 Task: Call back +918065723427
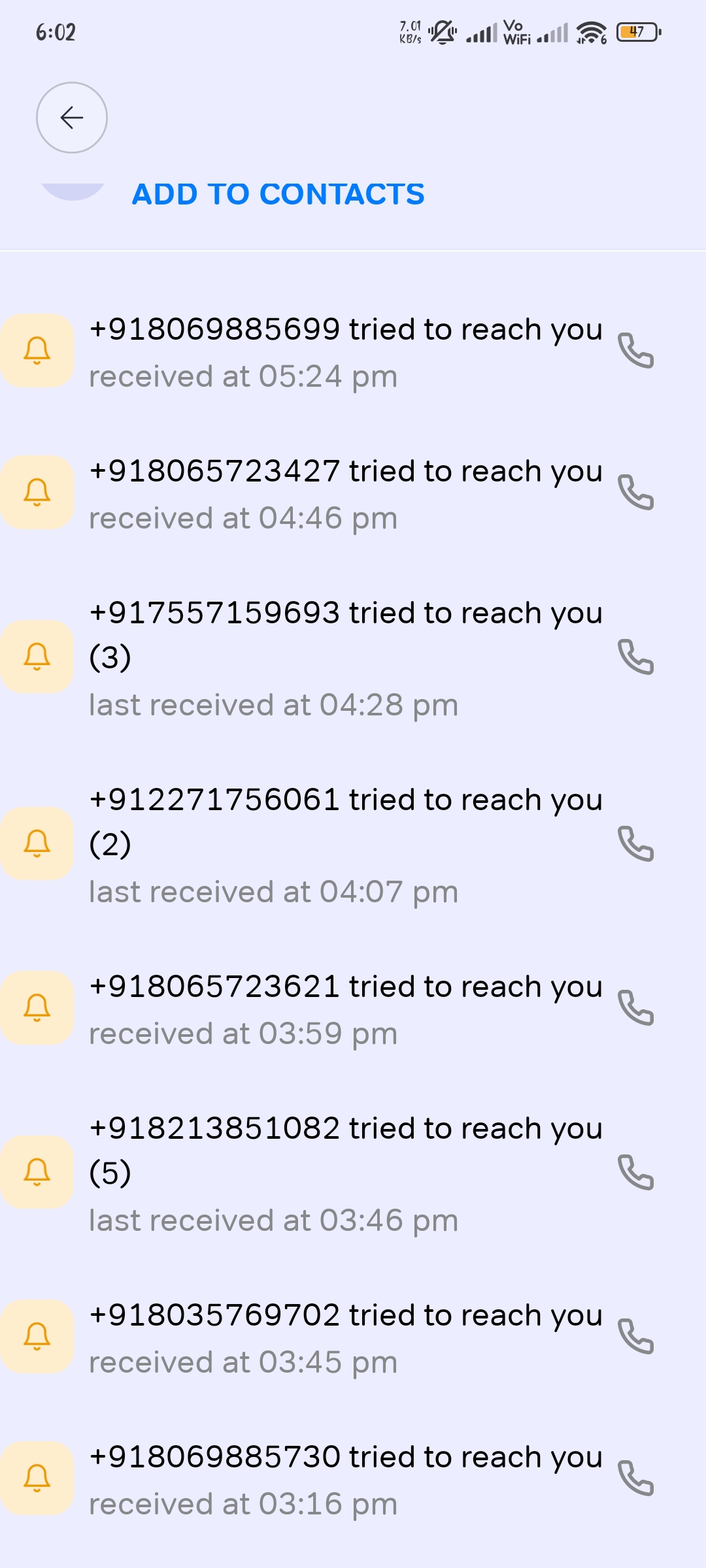click(635, 493)
